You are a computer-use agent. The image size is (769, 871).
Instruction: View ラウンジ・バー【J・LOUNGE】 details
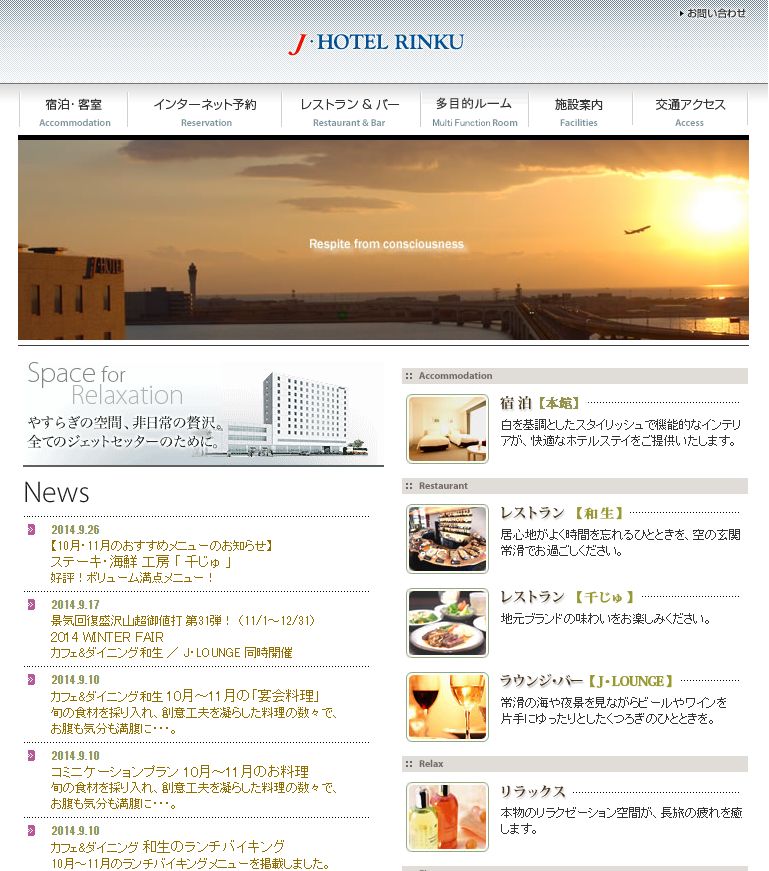click(x=587, y=681)
